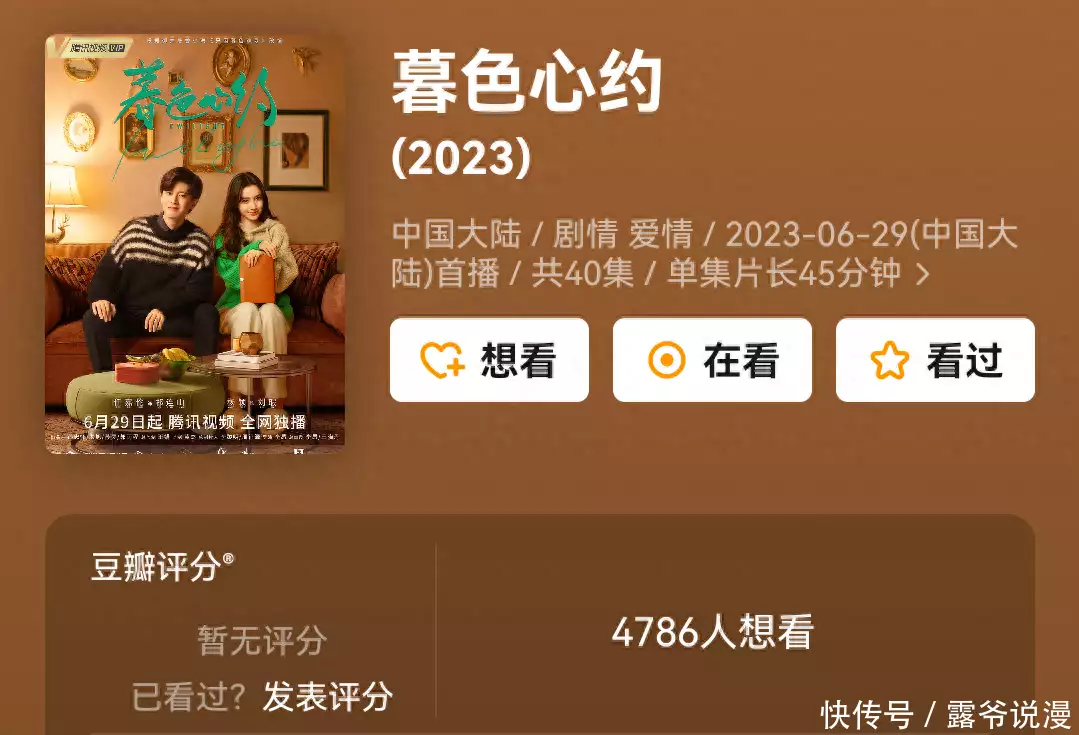Expand the drama info details chevron

tap(922, 274)
